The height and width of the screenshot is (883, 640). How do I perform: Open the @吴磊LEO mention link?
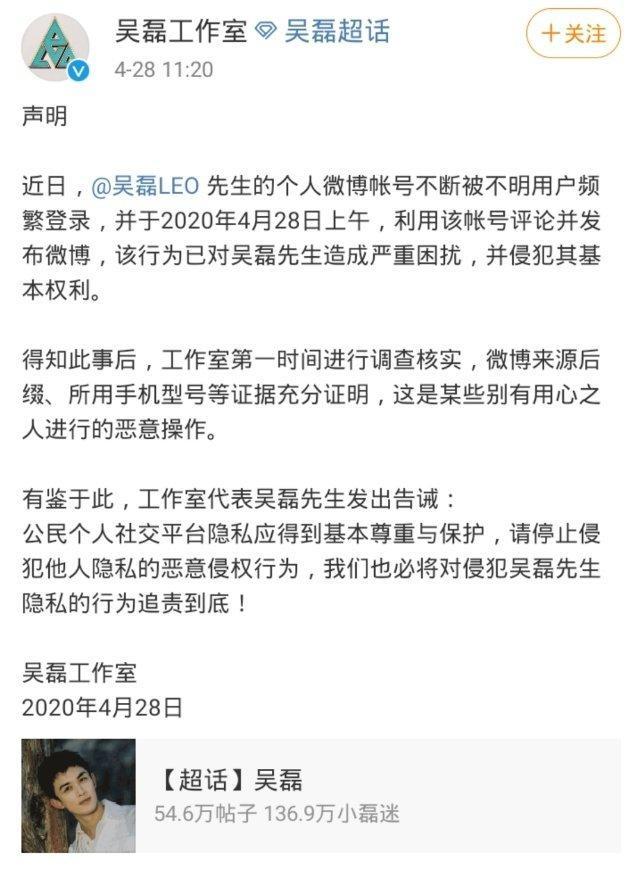click(x=147, y=185)
